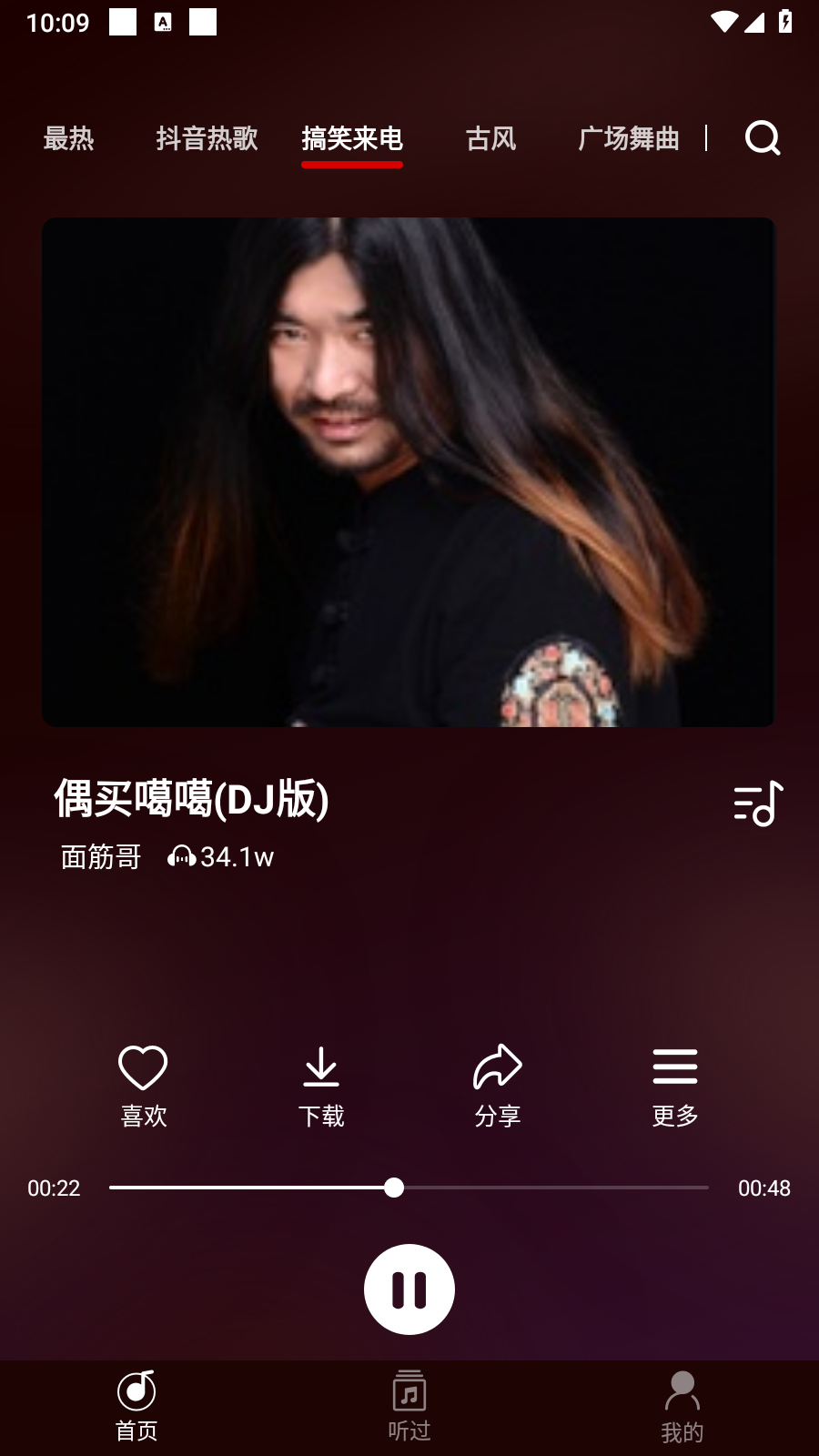Tap the headphone play-count icon next to 34.1w
The image size is (819, 1456).
coord(182,856)
